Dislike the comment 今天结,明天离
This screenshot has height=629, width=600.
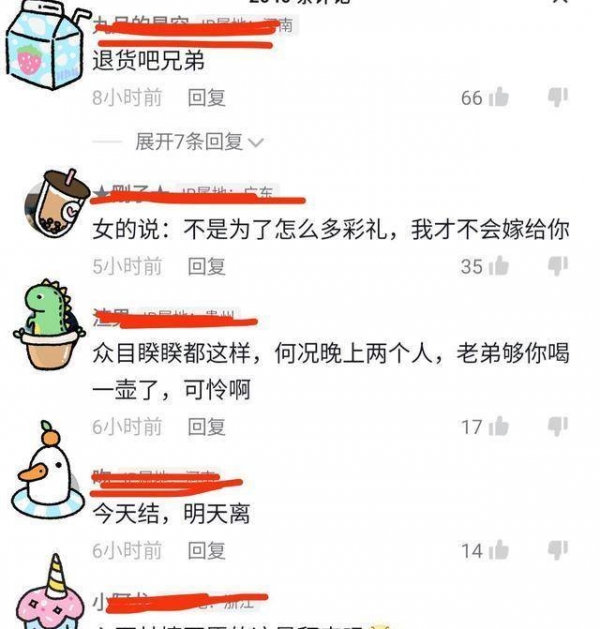(x=558, y=550)
